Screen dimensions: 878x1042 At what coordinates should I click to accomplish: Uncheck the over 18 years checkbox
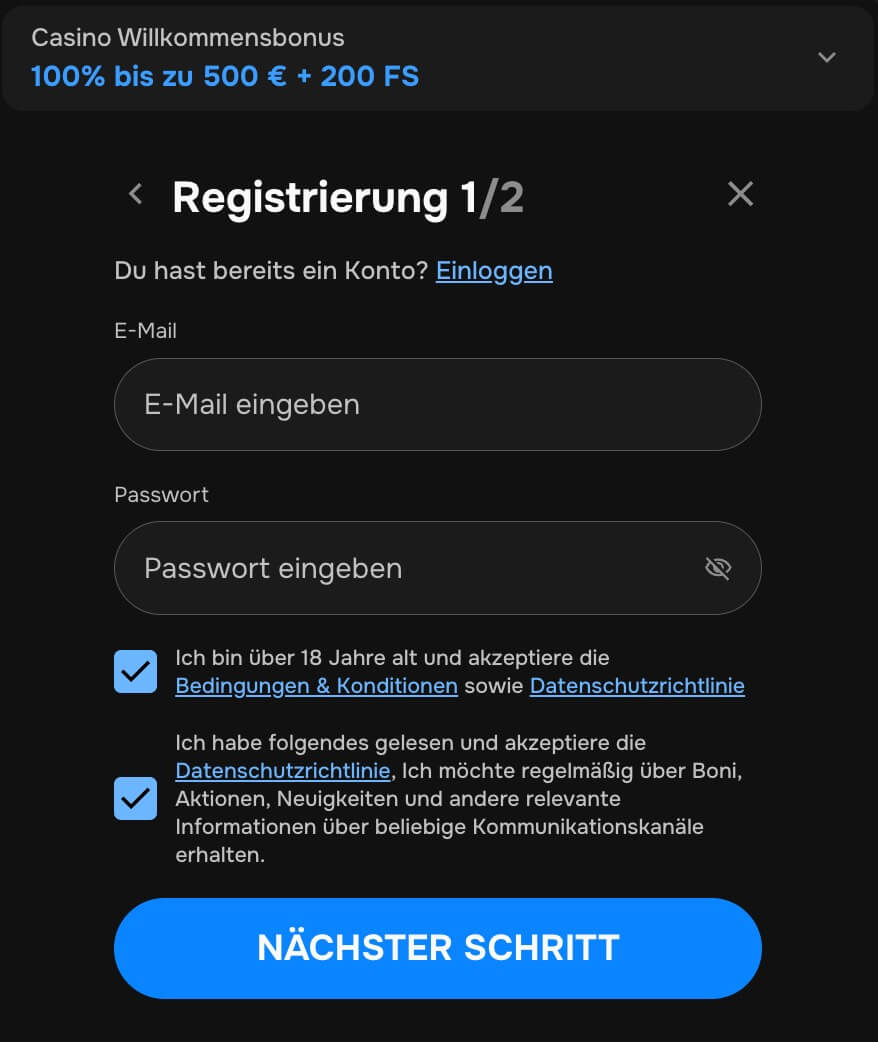[135, 672]
